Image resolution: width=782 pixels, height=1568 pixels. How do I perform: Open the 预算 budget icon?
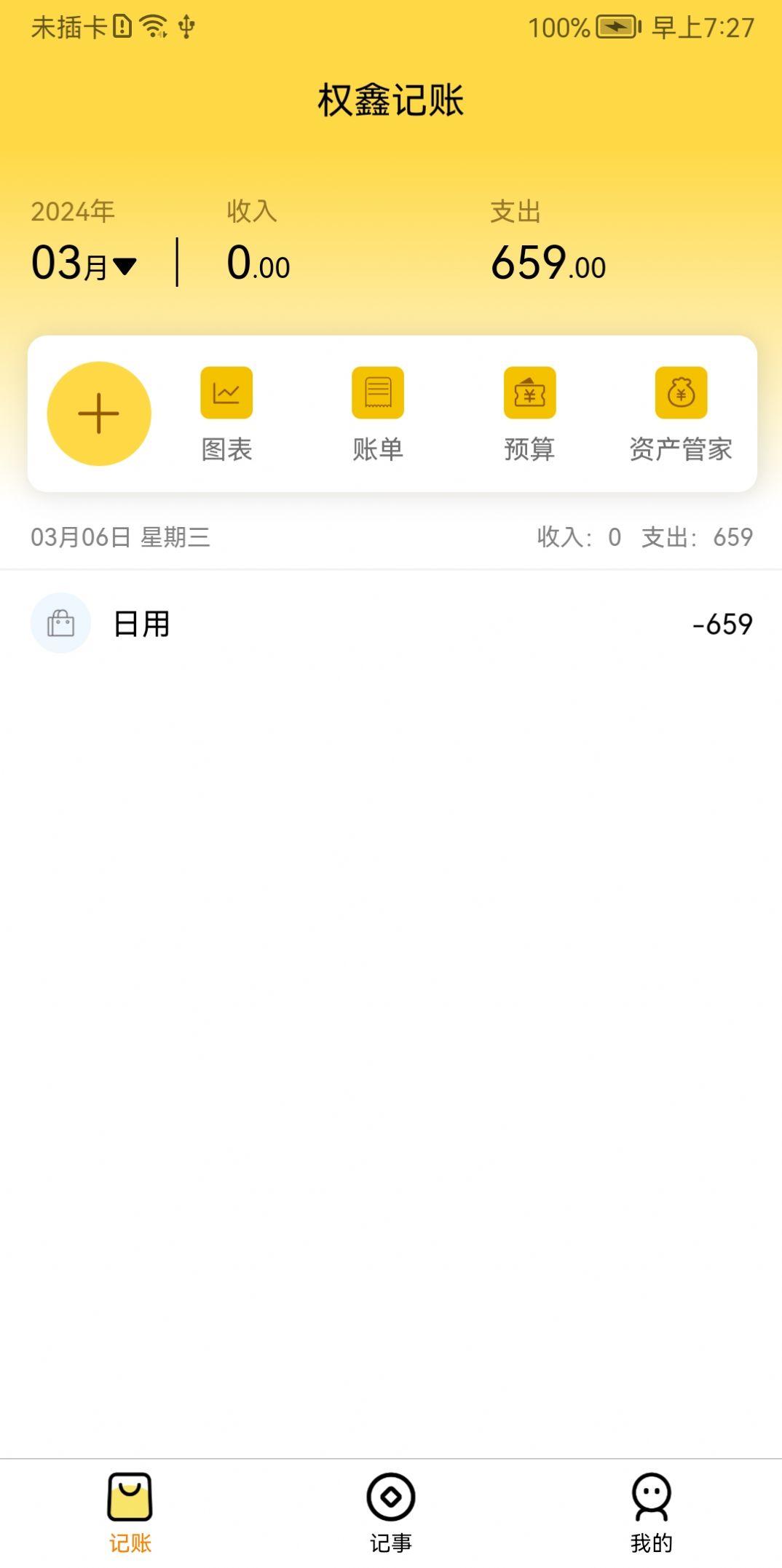point(529,392)
